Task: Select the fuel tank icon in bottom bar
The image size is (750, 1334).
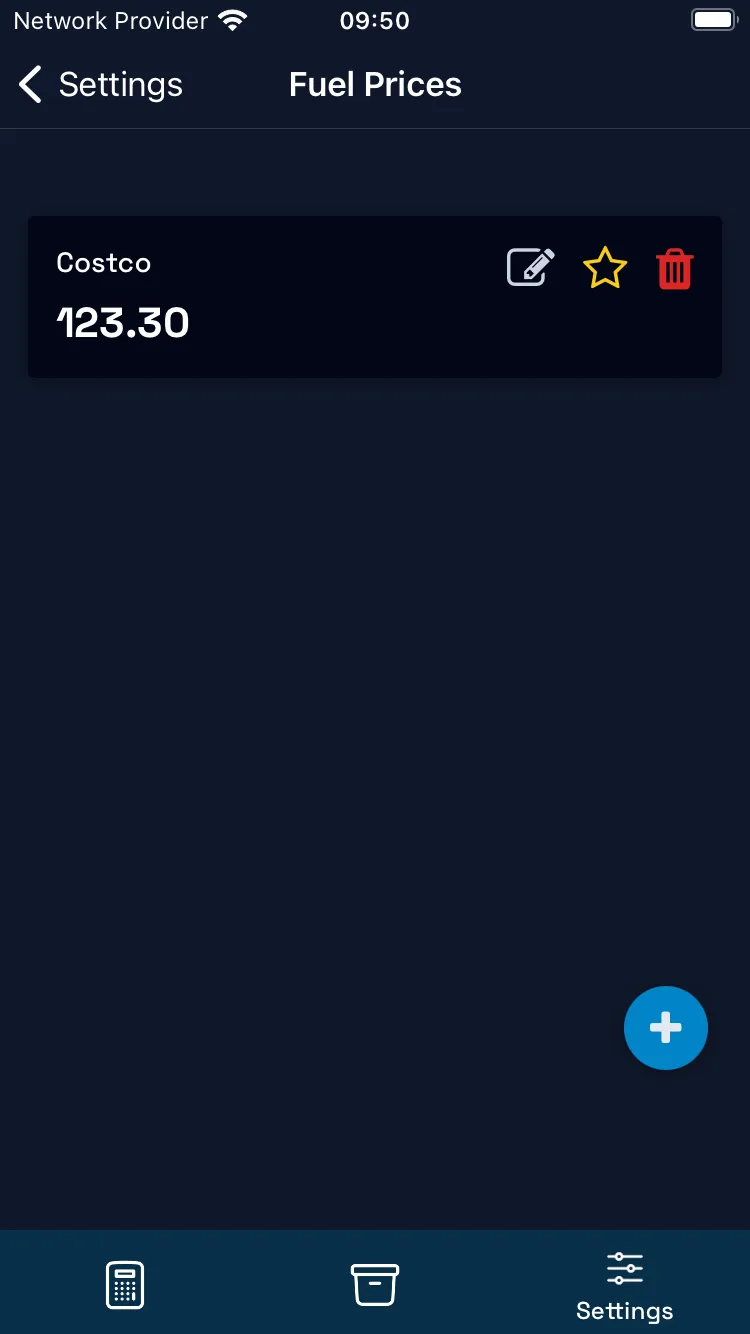Action: coord(374,1284)
